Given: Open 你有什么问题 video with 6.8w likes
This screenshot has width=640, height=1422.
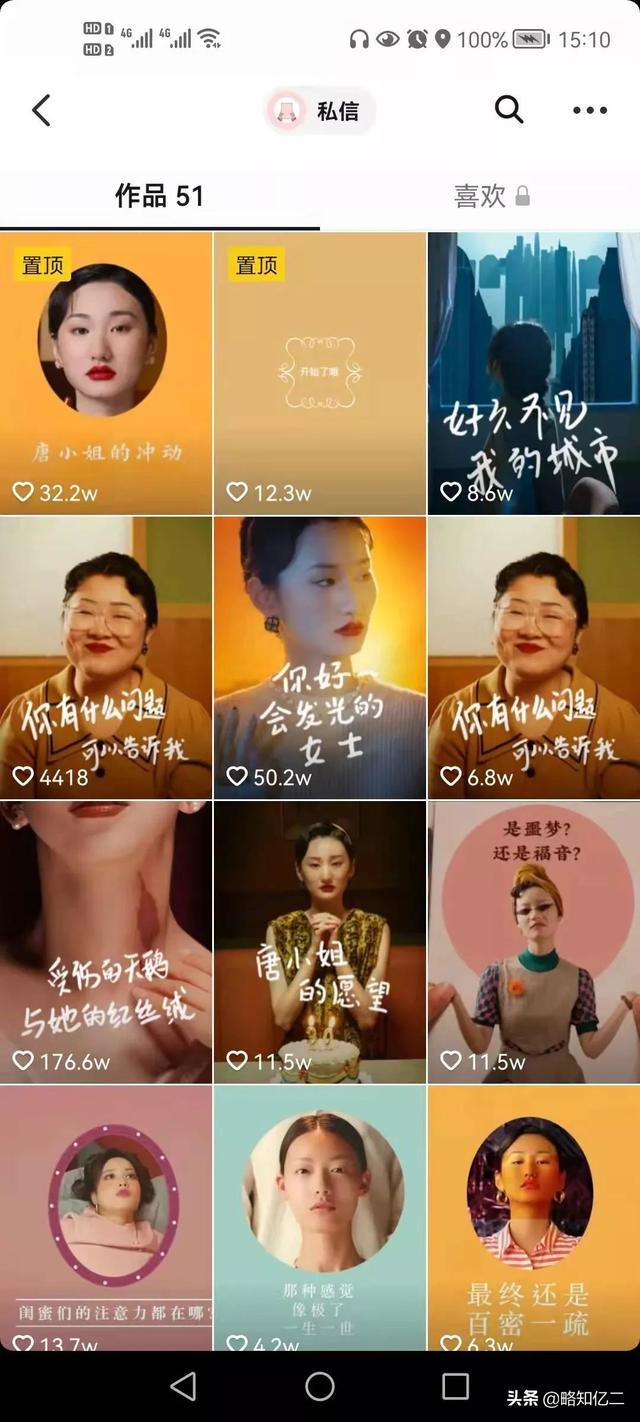Looking at the screenshot, I should pos(534,657).
